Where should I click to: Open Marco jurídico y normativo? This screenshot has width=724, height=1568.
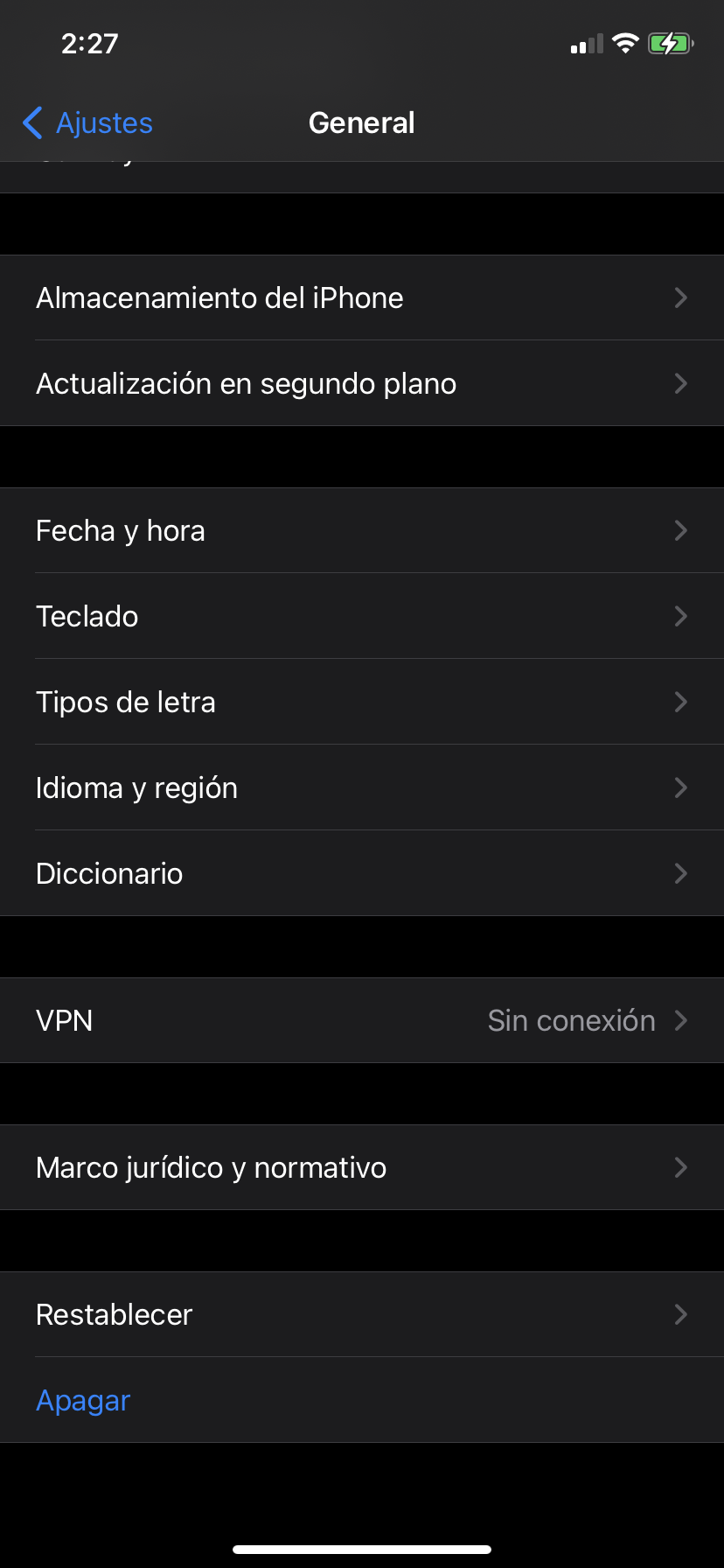[361, 1168]
